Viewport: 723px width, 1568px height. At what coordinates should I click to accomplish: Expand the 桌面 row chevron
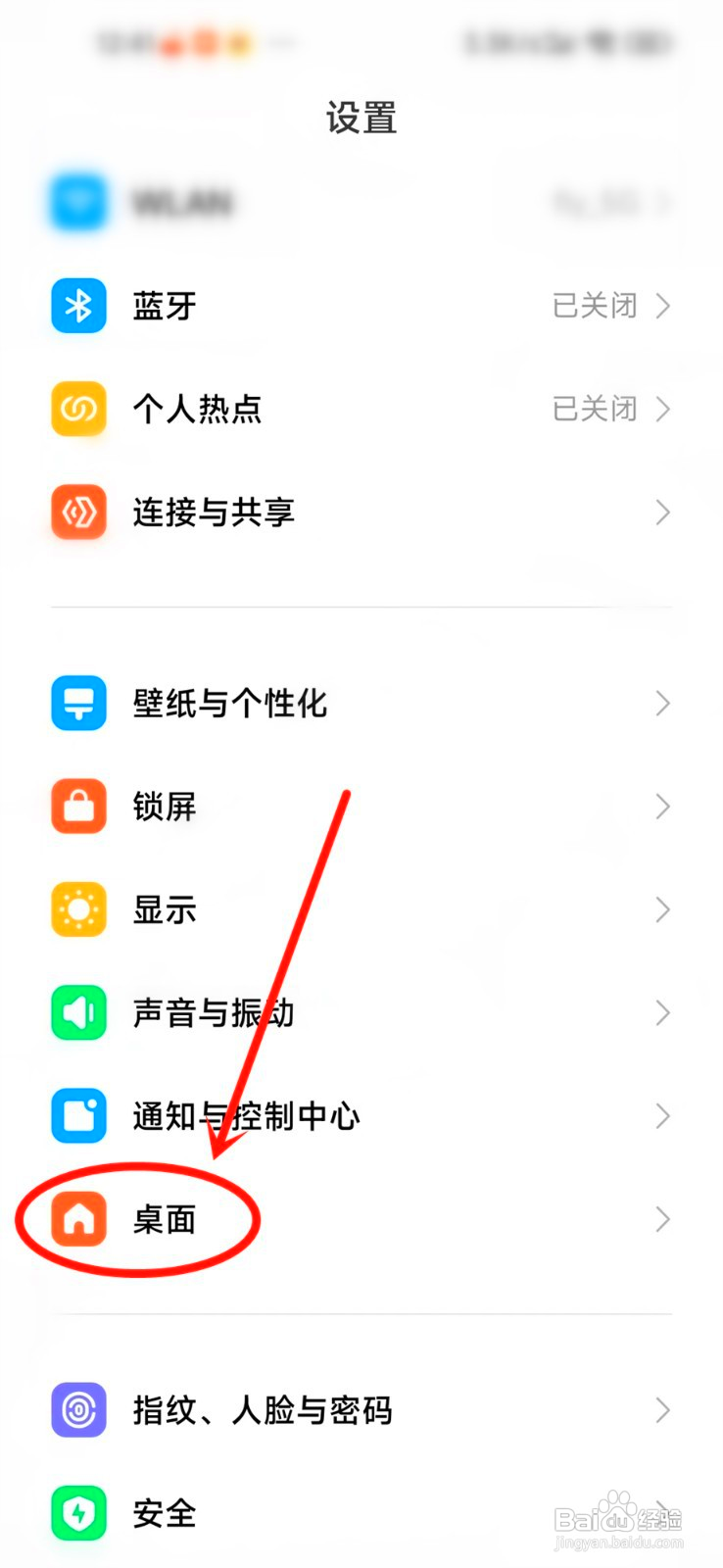[663, 1219]
